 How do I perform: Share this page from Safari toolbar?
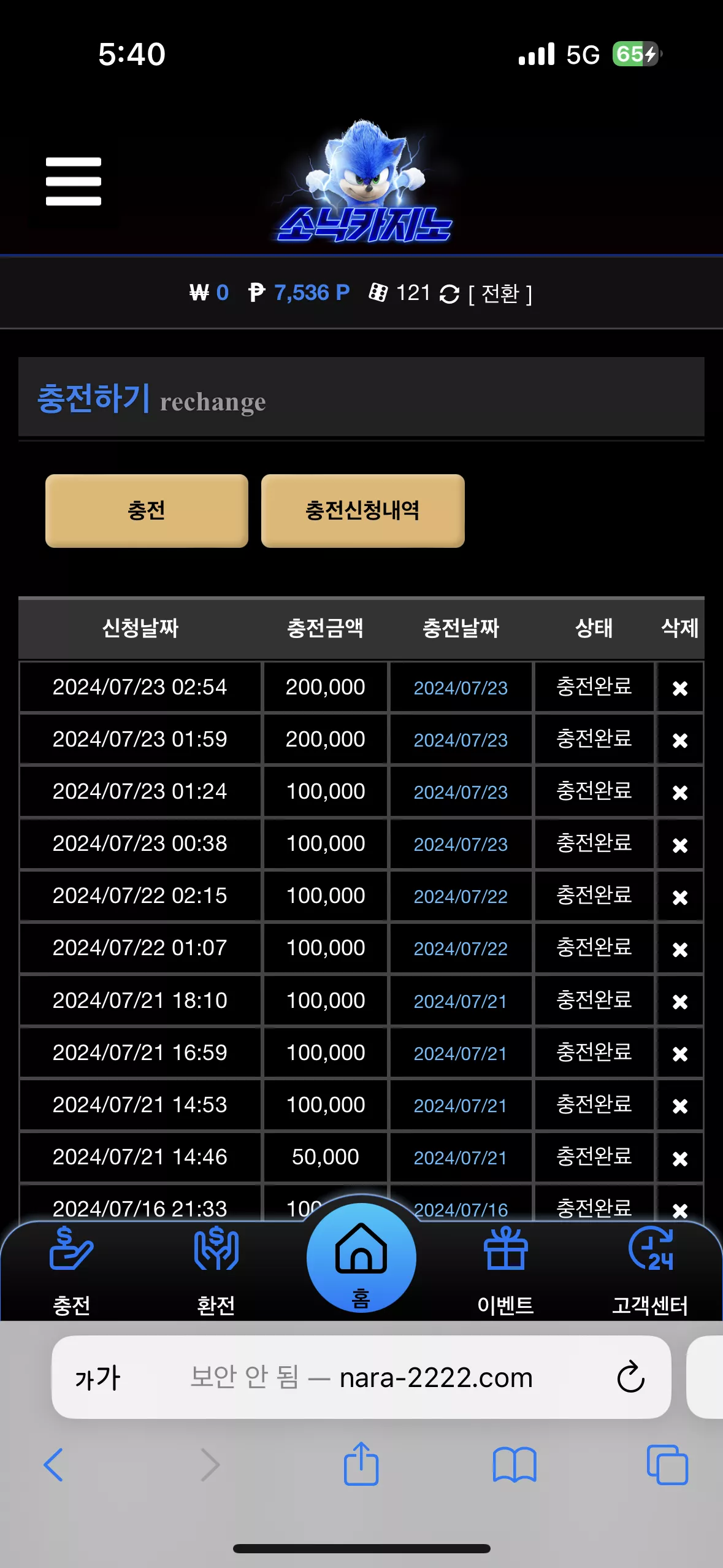tap(361, 1464)
